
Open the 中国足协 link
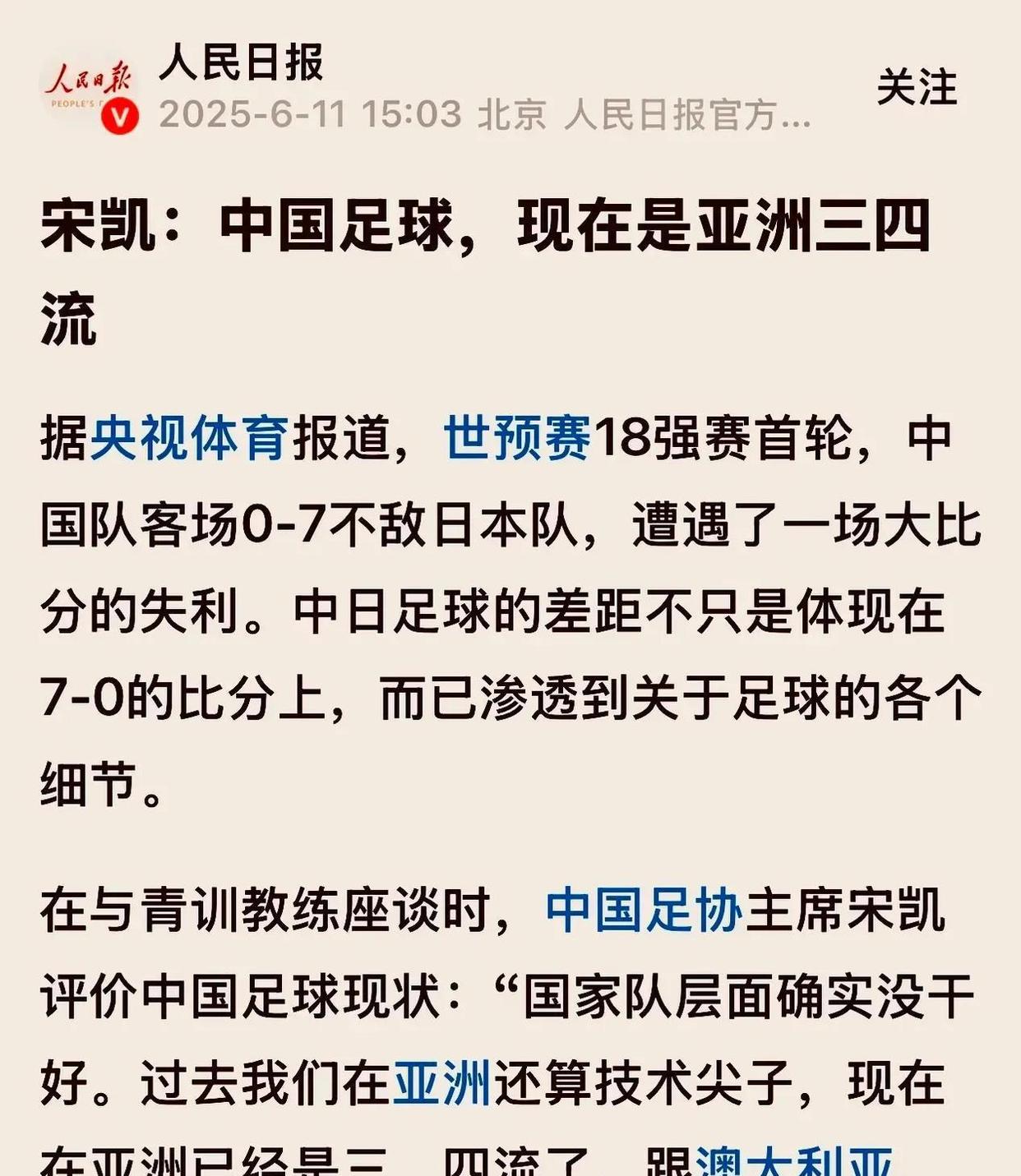pyautogui.click(x=644, y=911)
